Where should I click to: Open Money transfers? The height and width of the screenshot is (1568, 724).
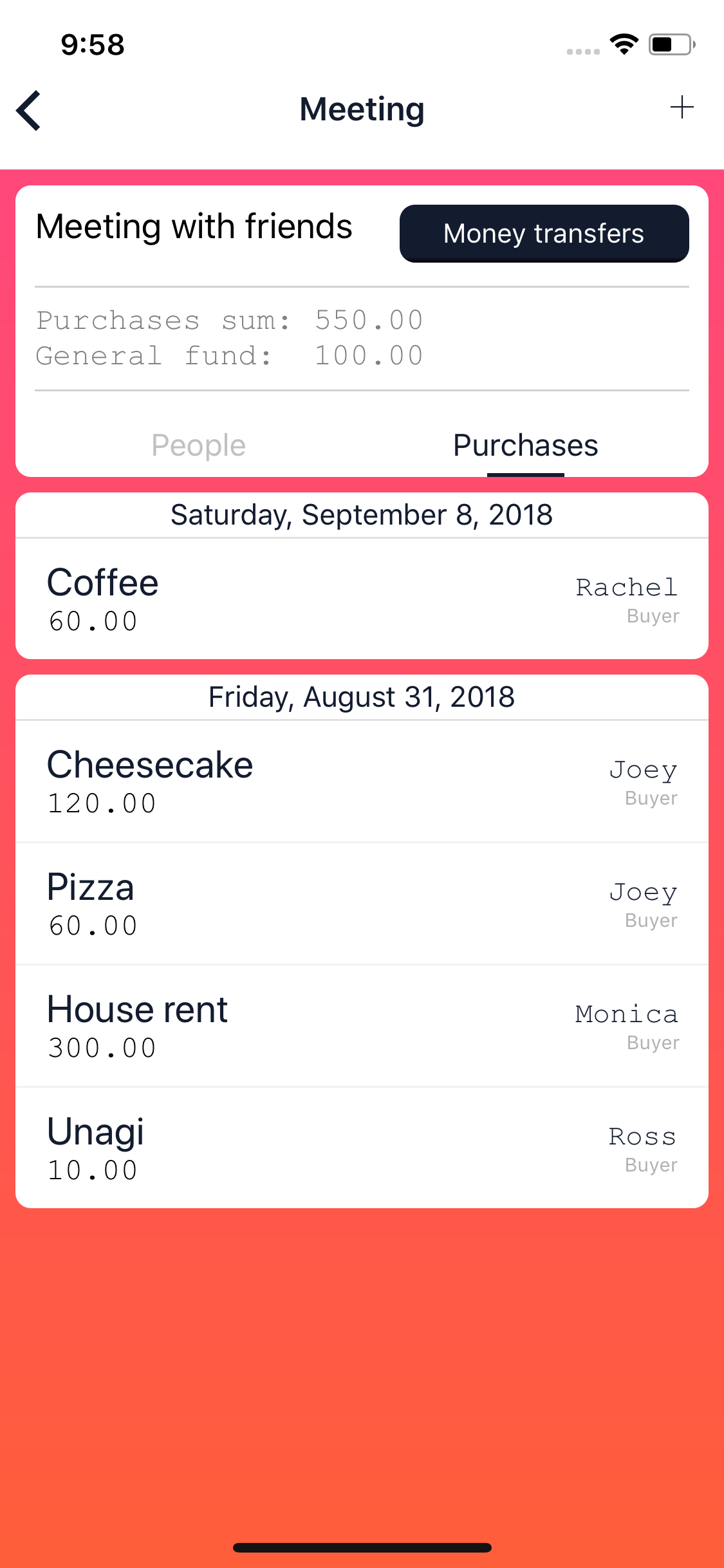(x=544, y=233)
